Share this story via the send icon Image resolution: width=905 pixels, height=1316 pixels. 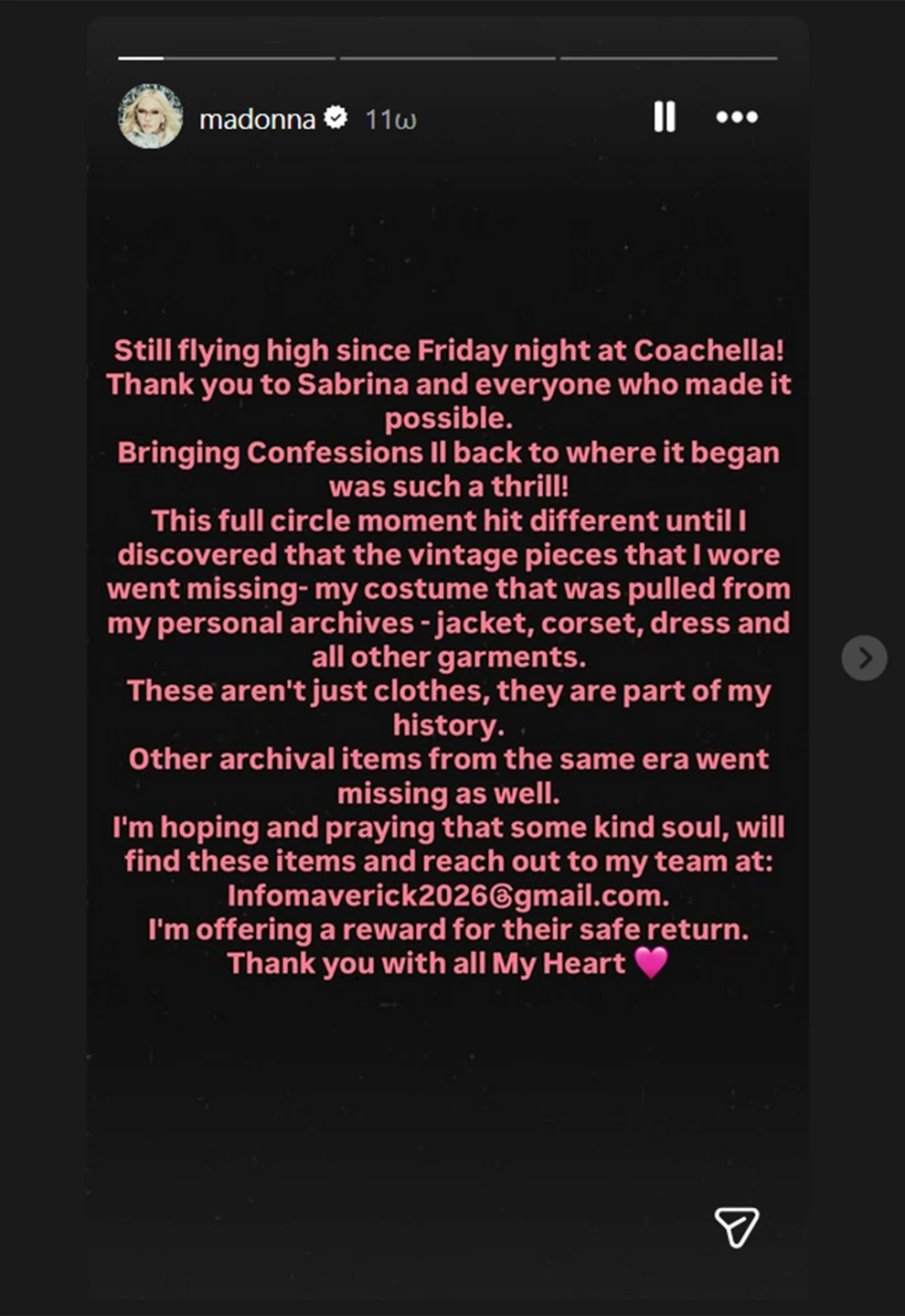click(x=736, y=1226)
